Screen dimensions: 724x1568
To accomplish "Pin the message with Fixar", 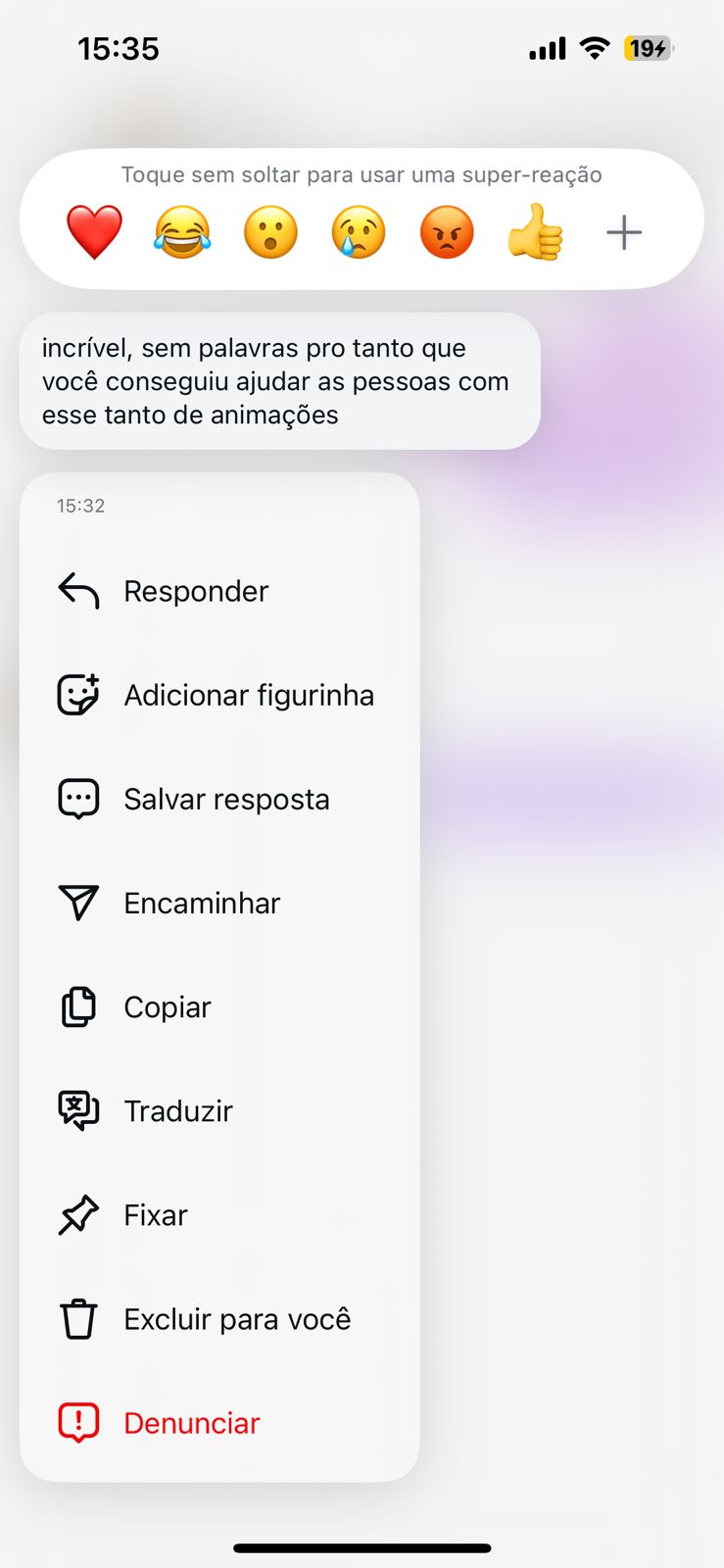I will 156,1214.
